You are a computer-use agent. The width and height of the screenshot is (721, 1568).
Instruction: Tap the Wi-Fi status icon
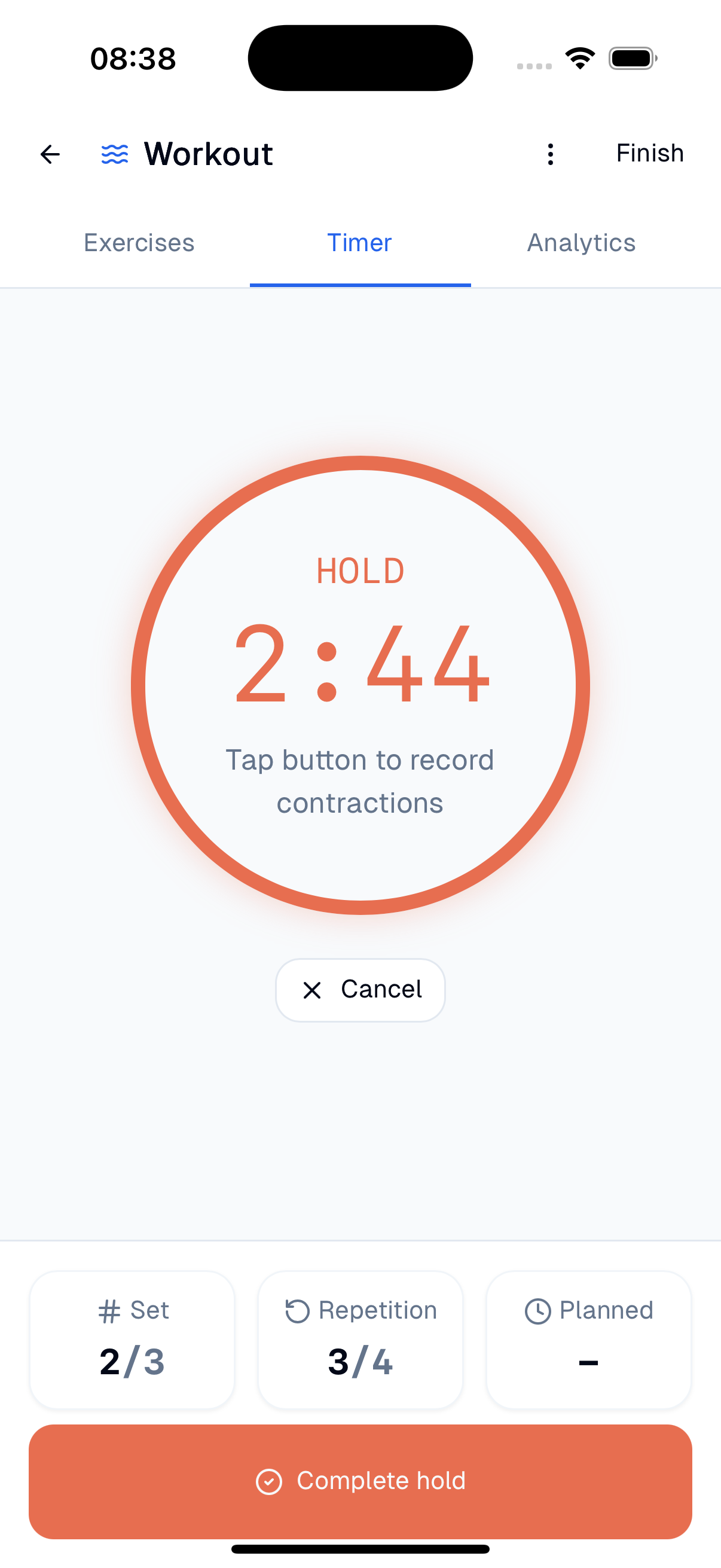[x=580, y=57]
